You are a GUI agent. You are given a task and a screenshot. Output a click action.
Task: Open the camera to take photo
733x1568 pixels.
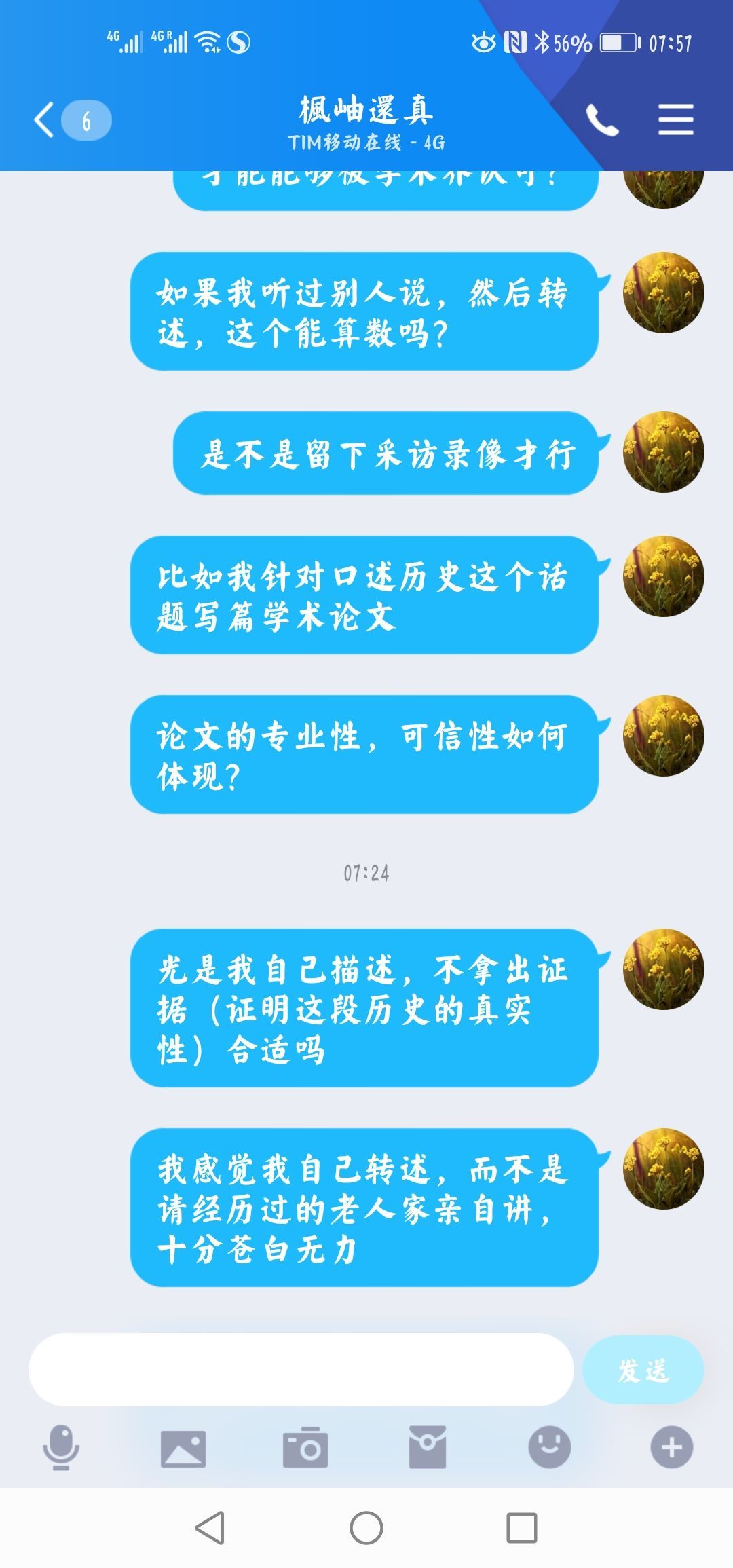(x=305, y=1447)
